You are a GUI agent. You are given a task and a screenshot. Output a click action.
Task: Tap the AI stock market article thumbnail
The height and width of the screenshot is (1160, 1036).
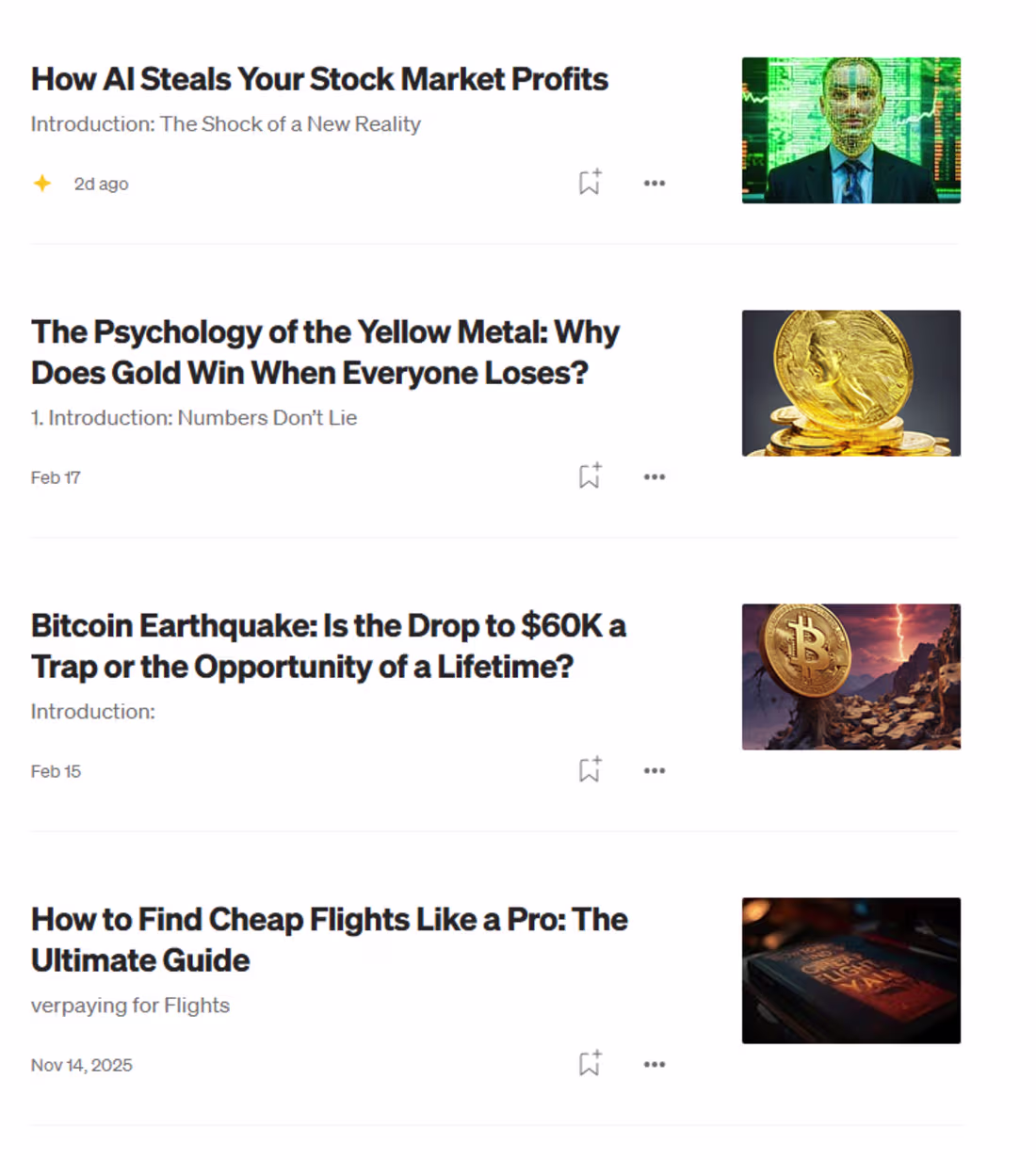850,130
